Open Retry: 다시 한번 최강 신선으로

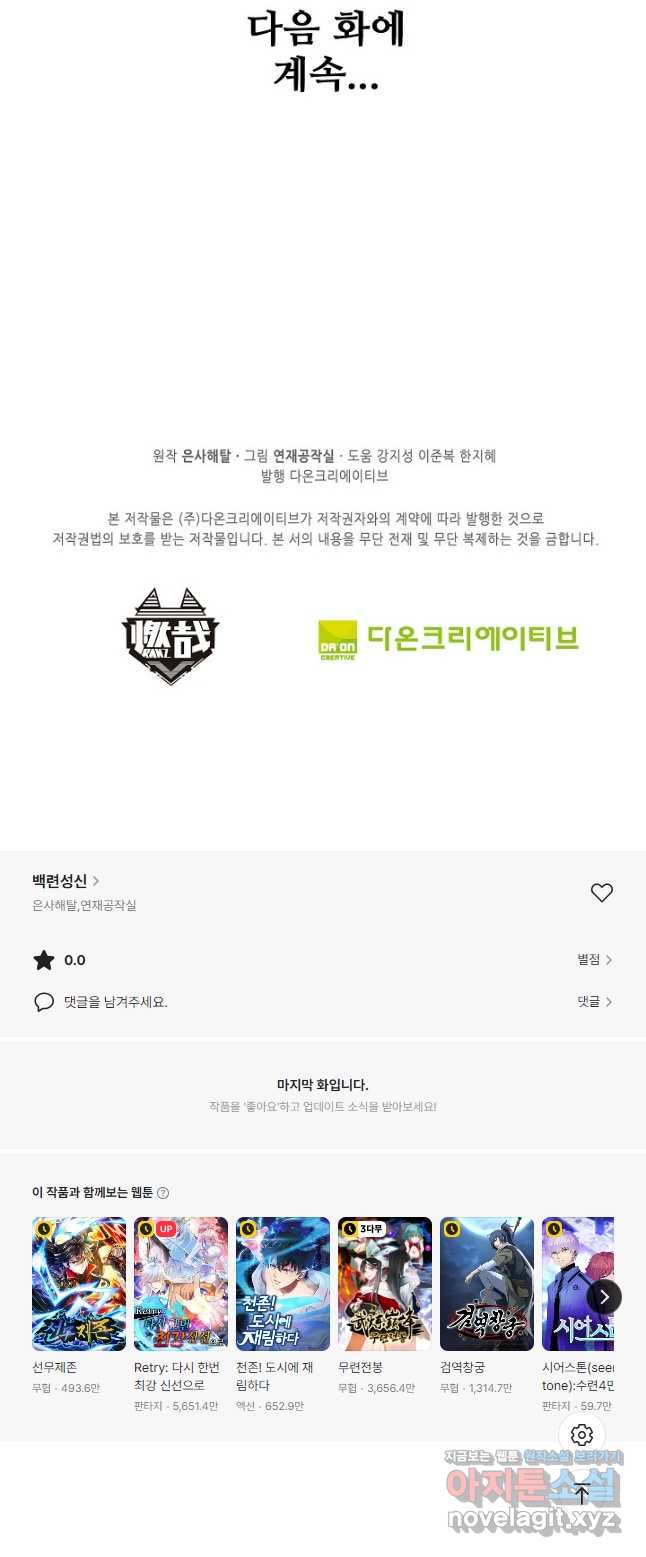click(181, 1283)
